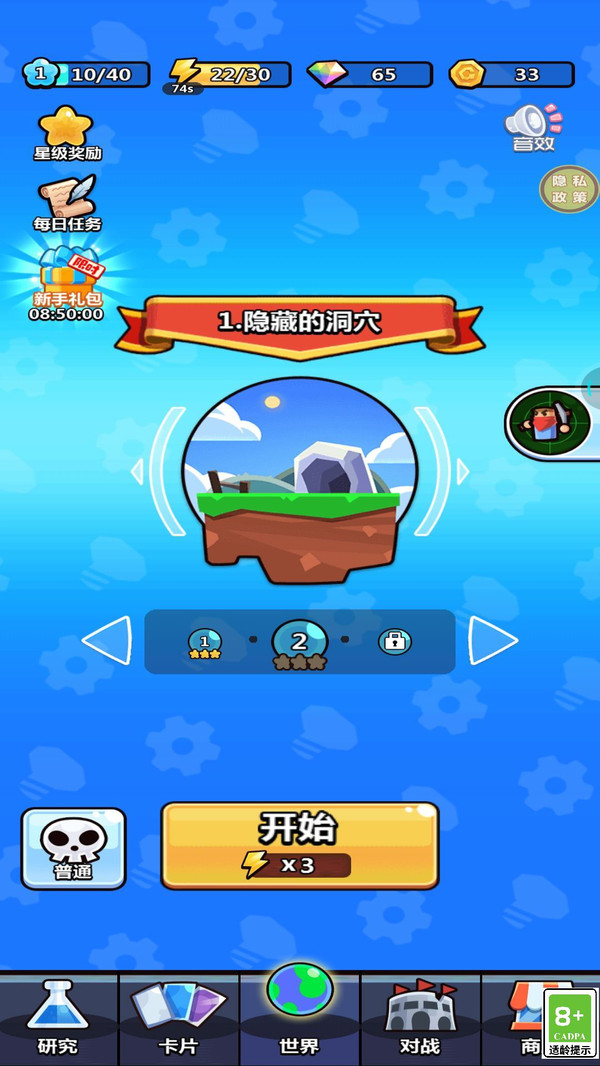Change the 普通 difficulty skull button
The width and height of the screenshot is (600, 1066).
[74, 848]
